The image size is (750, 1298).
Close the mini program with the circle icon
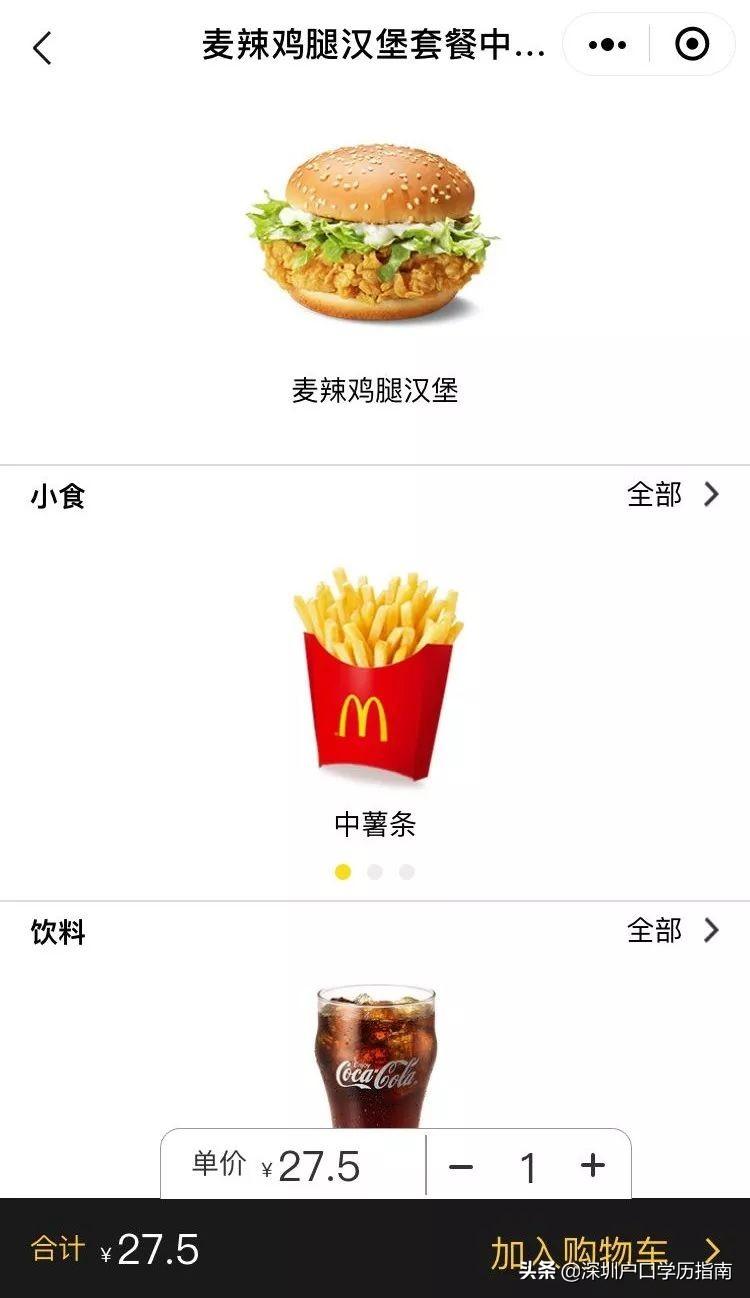692,44
